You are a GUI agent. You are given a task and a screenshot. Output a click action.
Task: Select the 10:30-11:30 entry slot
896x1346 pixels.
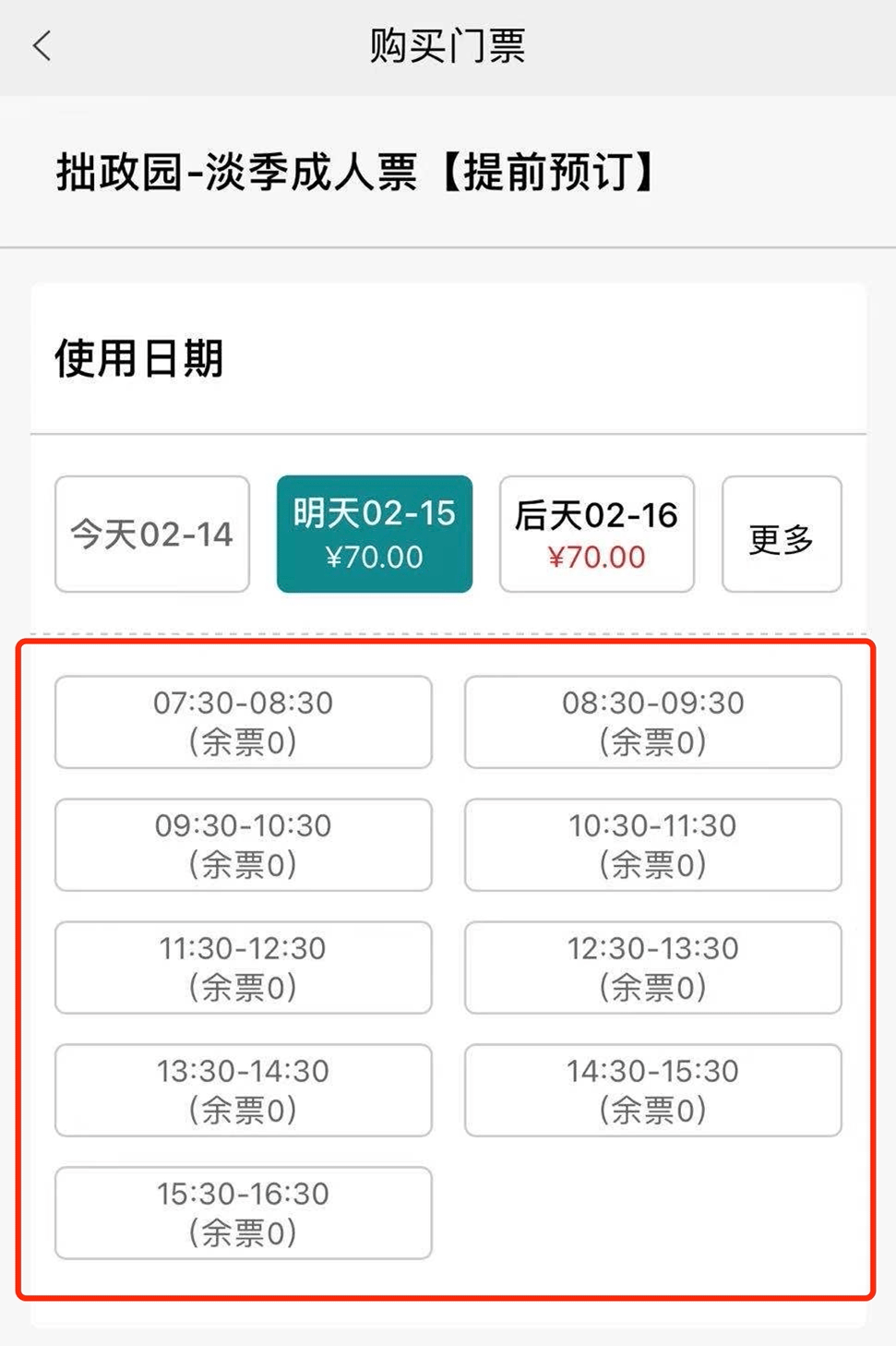(652, 845)
